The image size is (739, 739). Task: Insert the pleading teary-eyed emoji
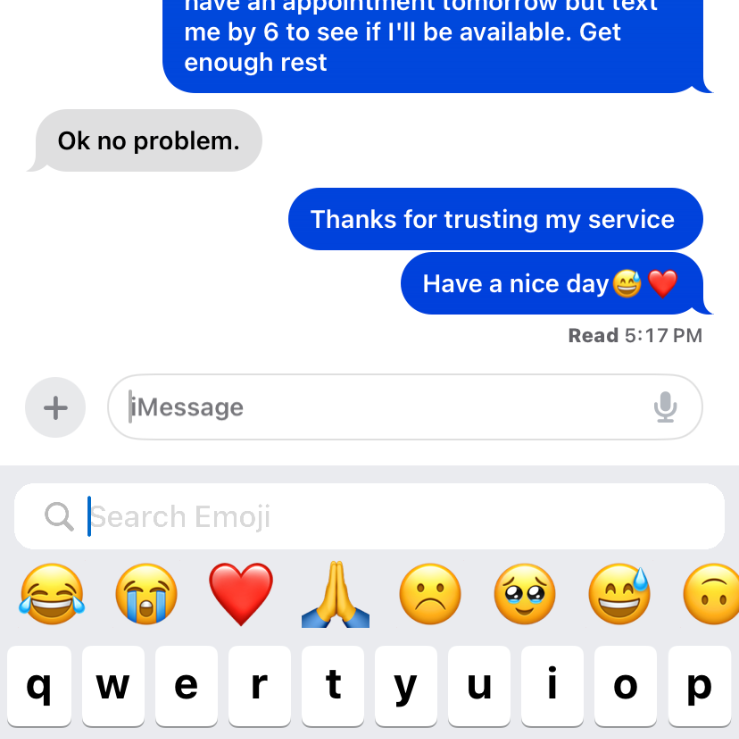coord(525,595)
